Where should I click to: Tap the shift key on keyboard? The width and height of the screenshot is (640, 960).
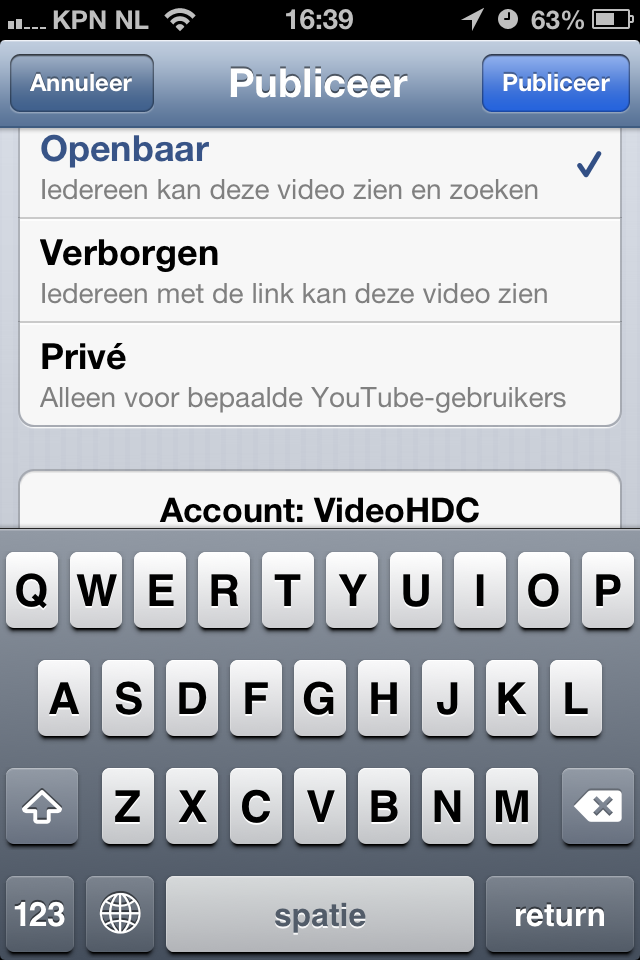coord(42,807)
